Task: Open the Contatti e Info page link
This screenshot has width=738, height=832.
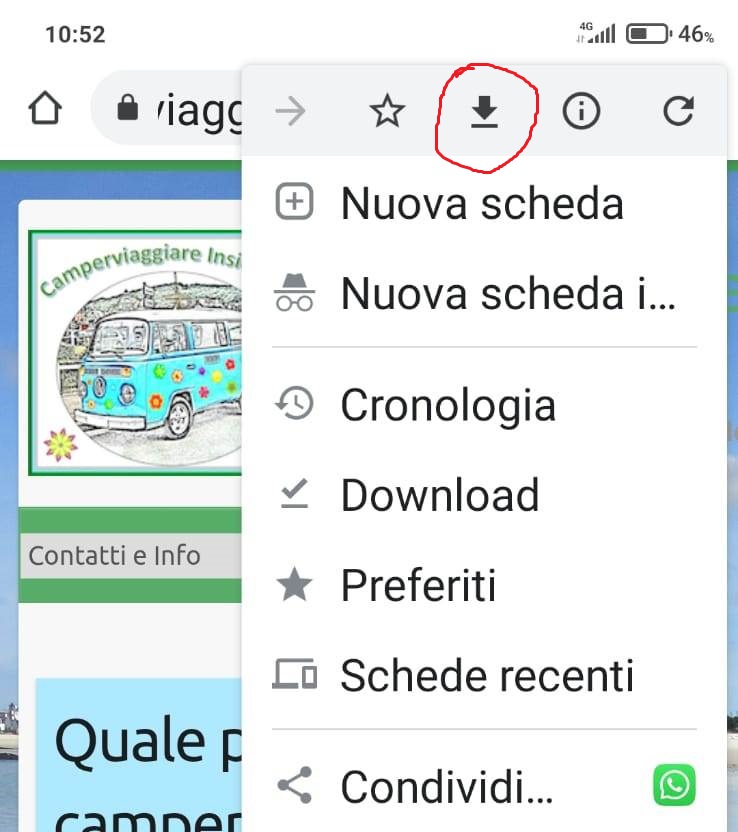Action: click(115, 556)
